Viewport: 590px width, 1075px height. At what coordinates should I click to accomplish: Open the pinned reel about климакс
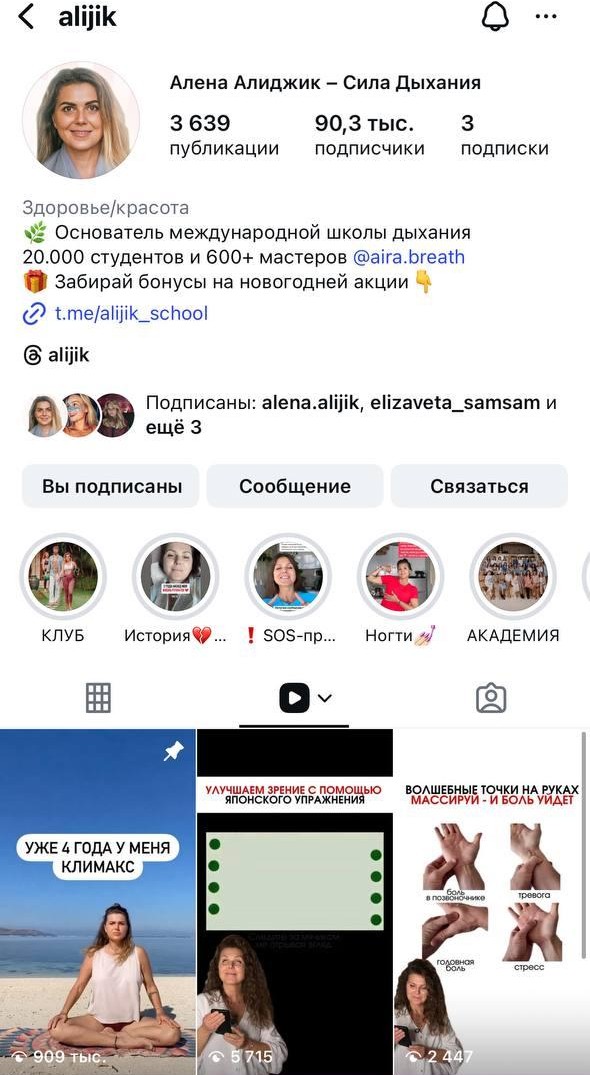pyautogui.click(x=97, y=902)
